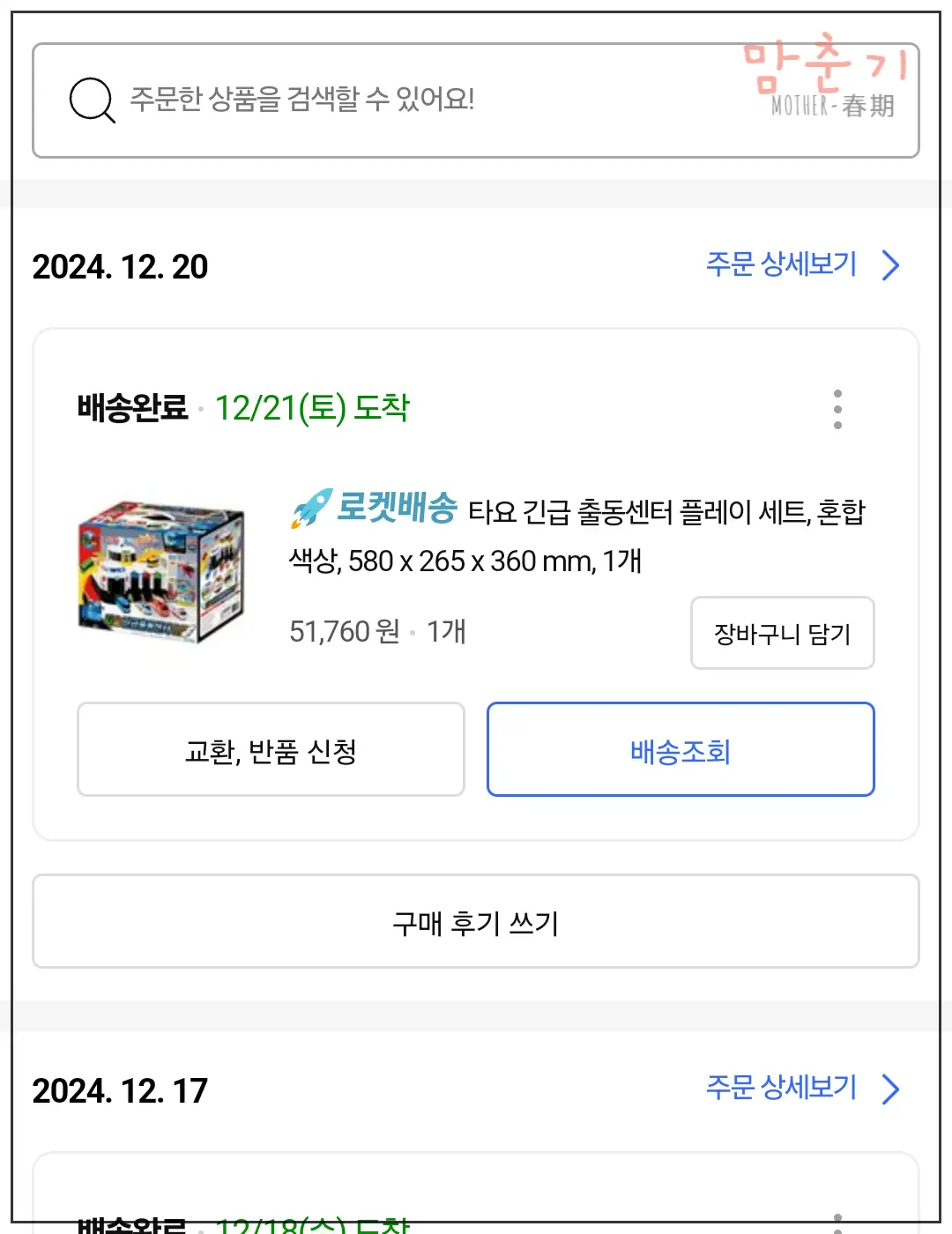
Task: Click the chevron next to top 주문 상세보기
Action: tap(892, 265)
